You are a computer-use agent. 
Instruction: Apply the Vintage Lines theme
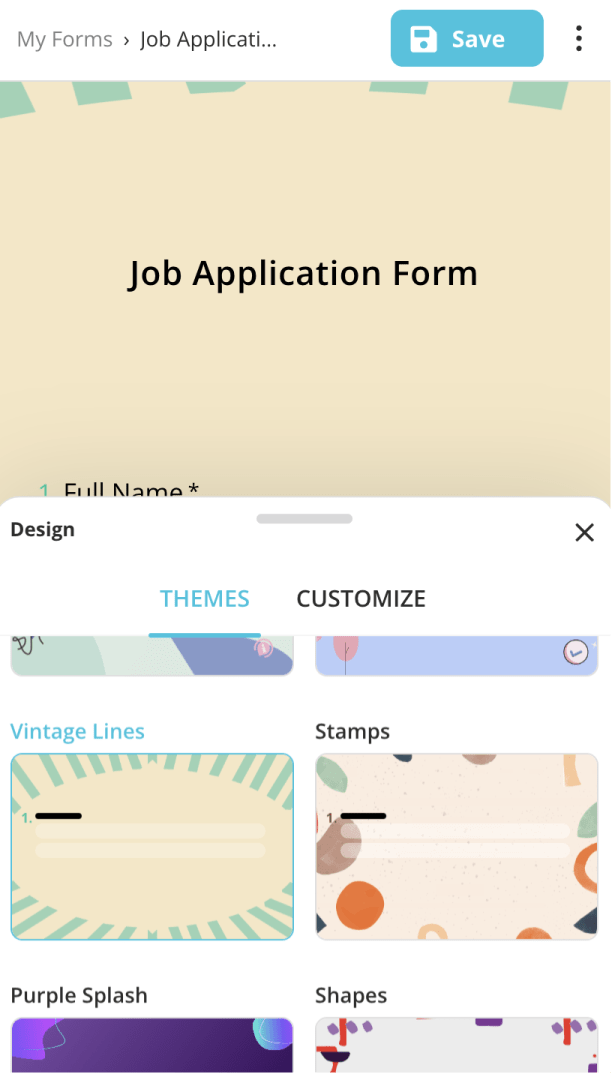tap(152, 846)
